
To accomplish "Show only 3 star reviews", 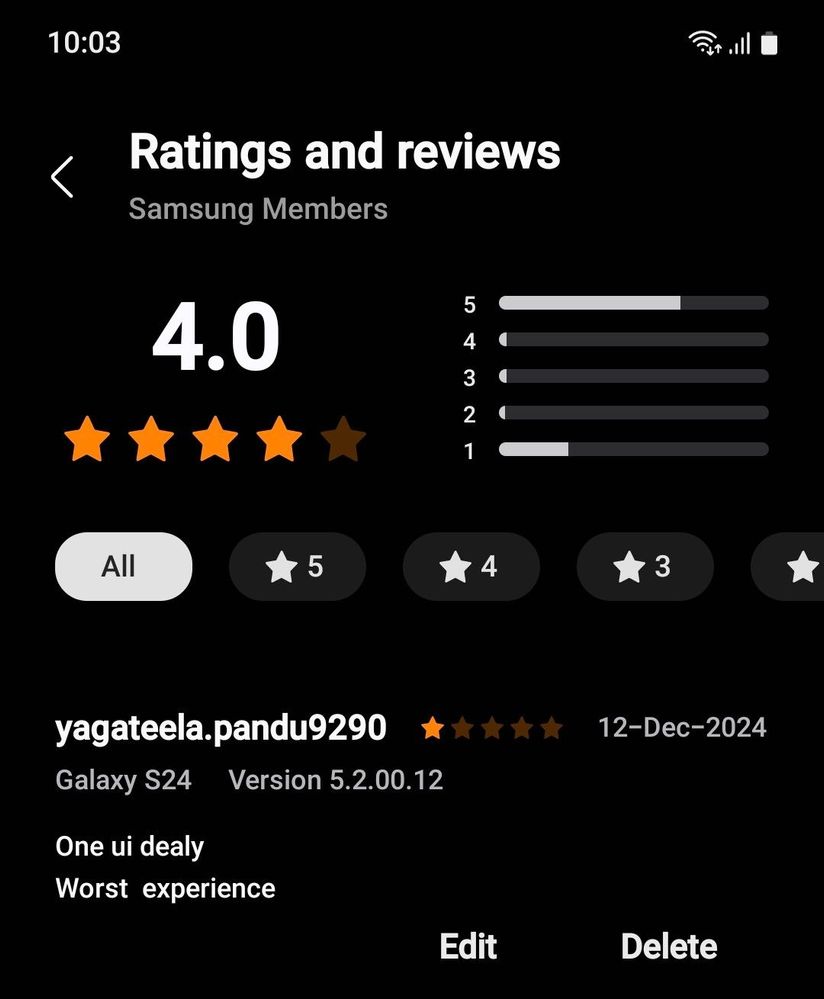I will (x=645, y=567).
